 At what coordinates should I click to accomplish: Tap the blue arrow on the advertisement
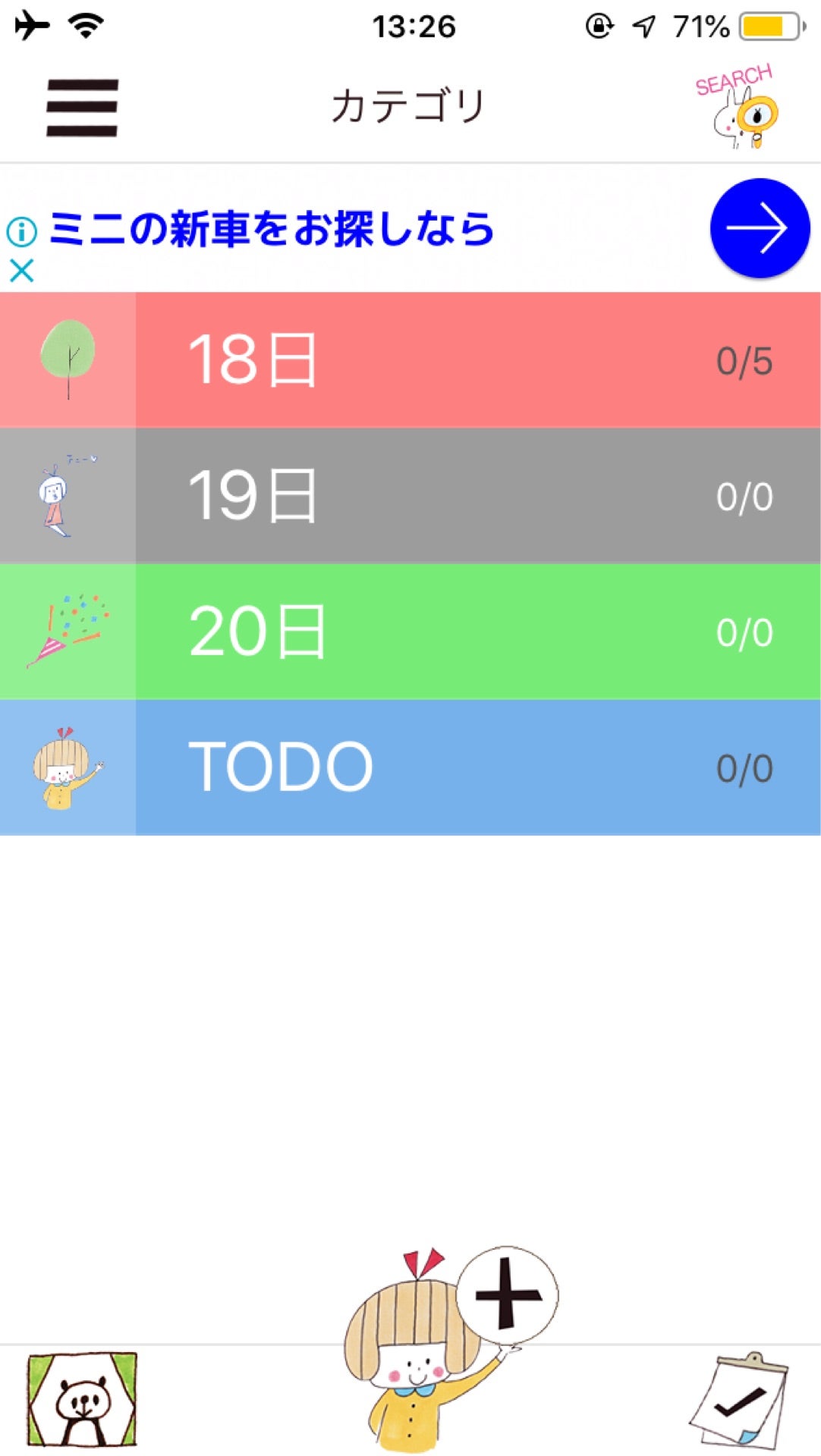(x=759, y=229)
